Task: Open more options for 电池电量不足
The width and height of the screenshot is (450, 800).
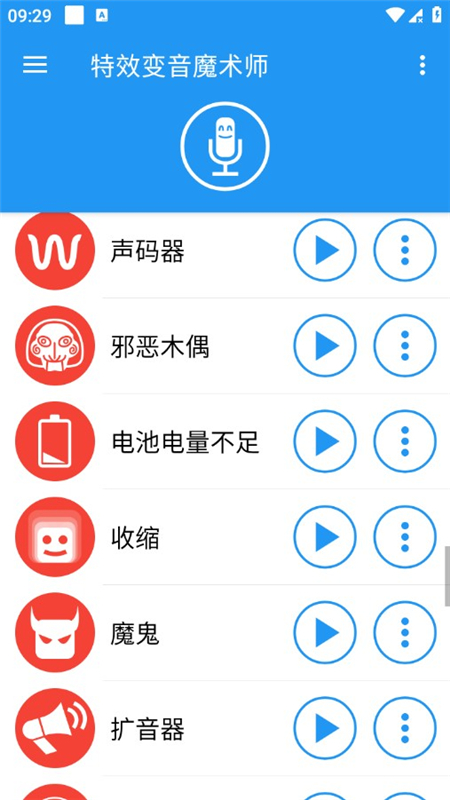Action: point(405,441)
